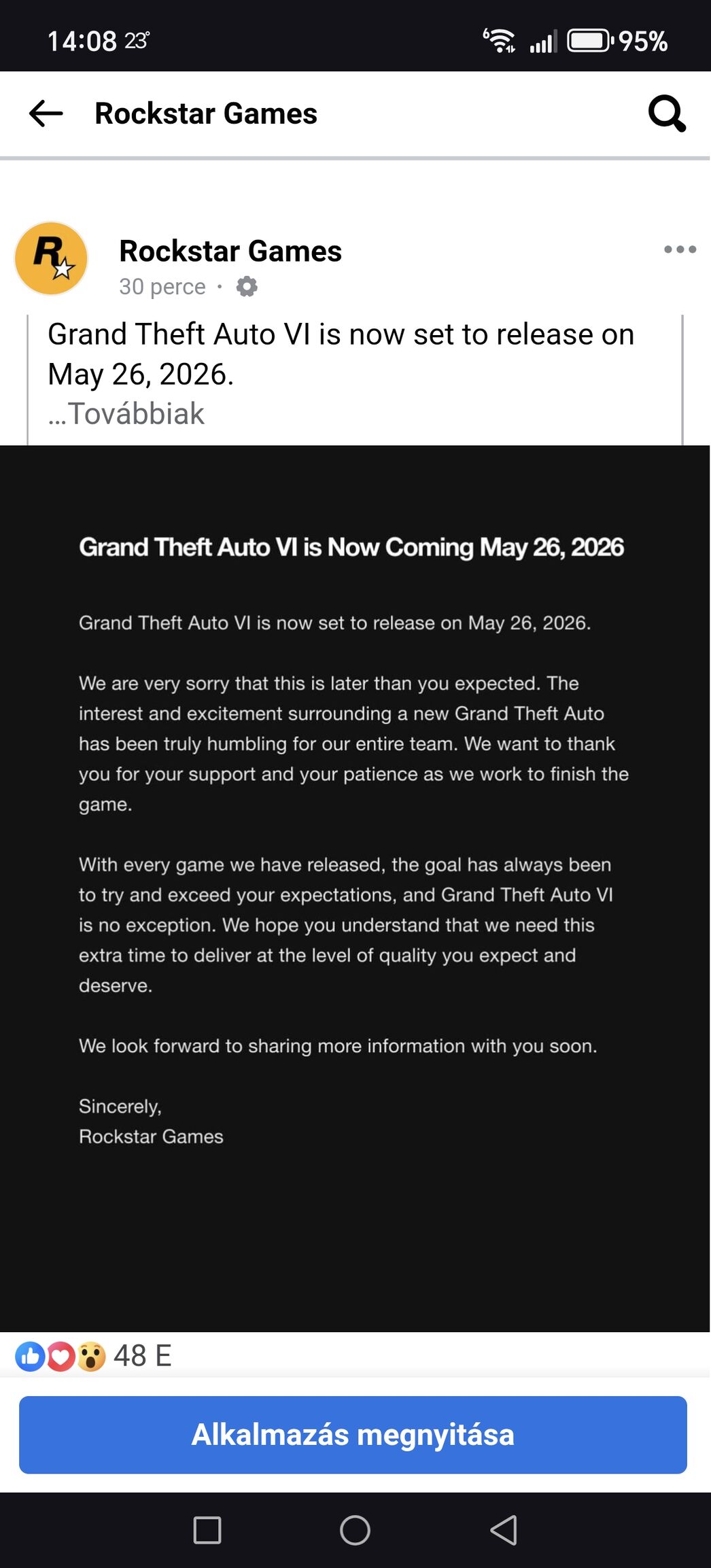Expand the post with …Továbbiak
This screenshot has height=1568, width=711.
(126, 413)
